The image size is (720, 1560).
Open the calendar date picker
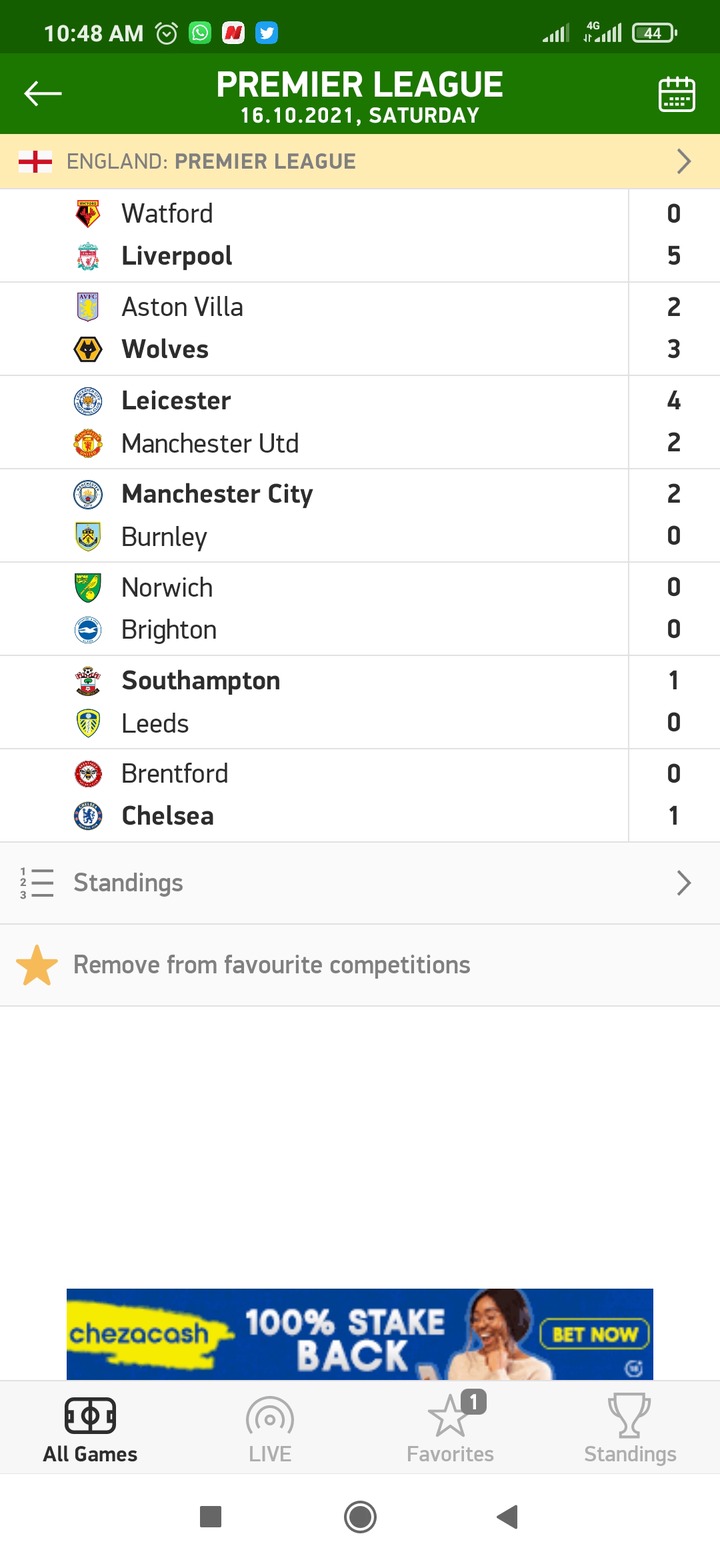click(677, 95)
